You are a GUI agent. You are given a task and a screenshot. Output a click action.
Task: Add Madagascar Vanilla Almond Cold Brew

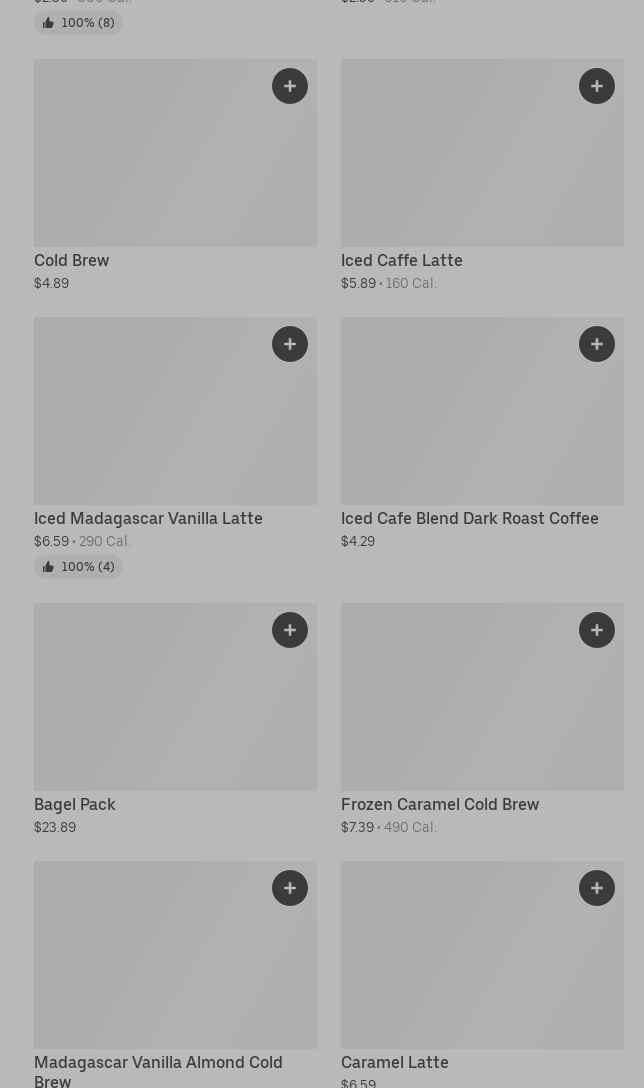point(290,888)
